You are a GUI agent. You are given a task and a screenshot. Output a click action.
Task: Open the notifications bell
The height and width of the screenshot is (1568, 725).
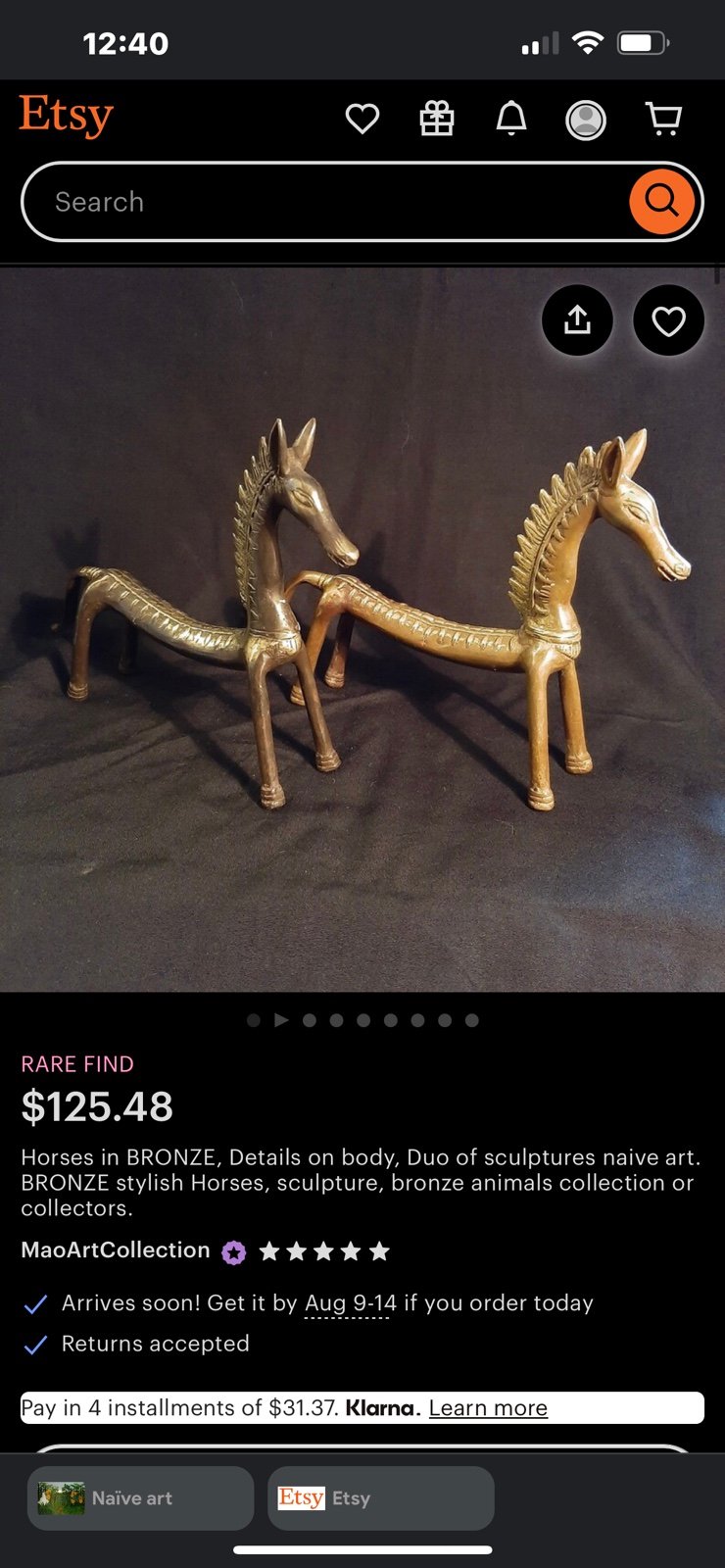pyautogui.click(x=511, y=119)
